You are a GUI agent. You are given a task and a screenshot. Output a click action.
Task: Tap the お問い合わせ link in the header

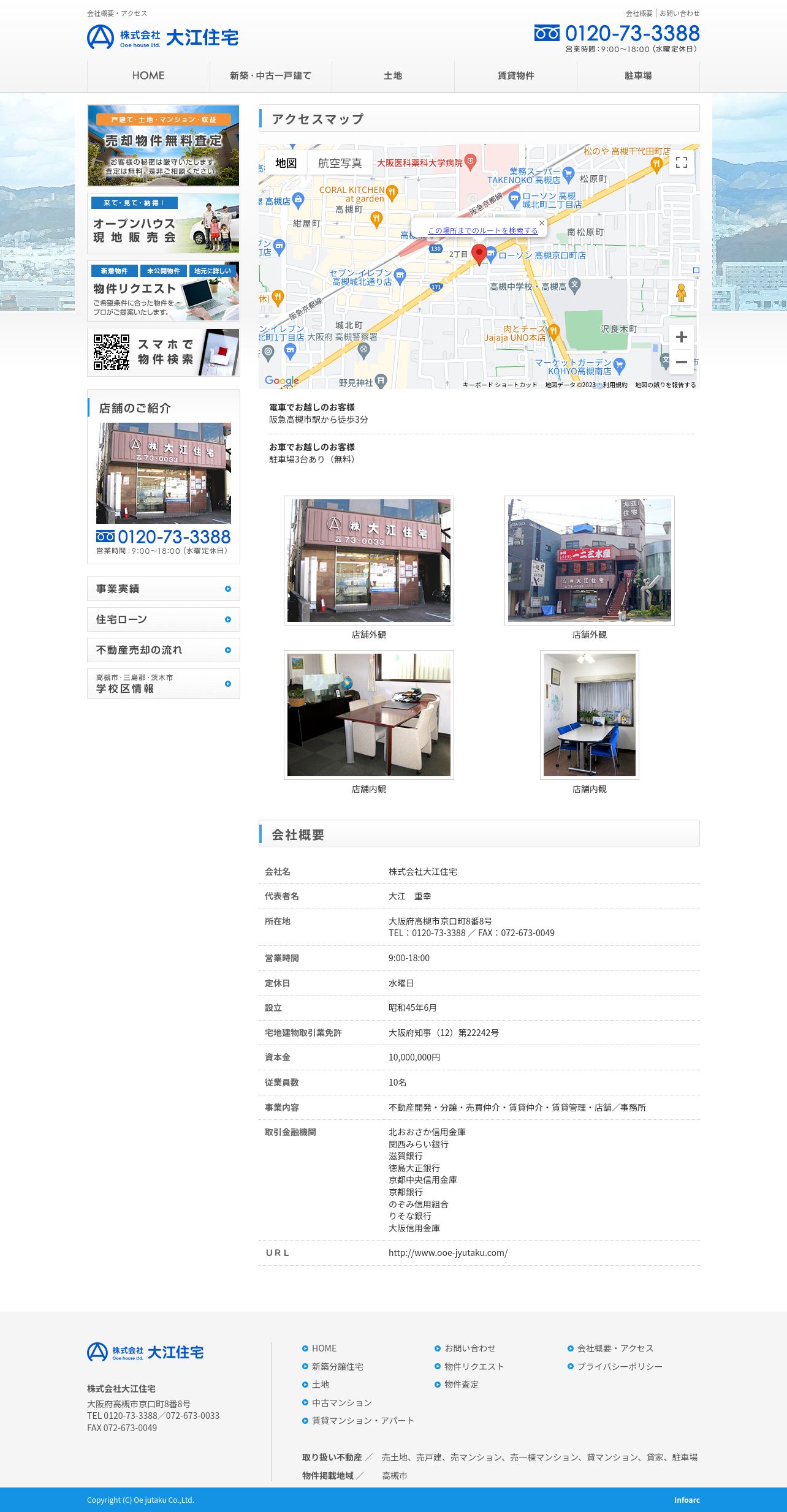(679, 13)
